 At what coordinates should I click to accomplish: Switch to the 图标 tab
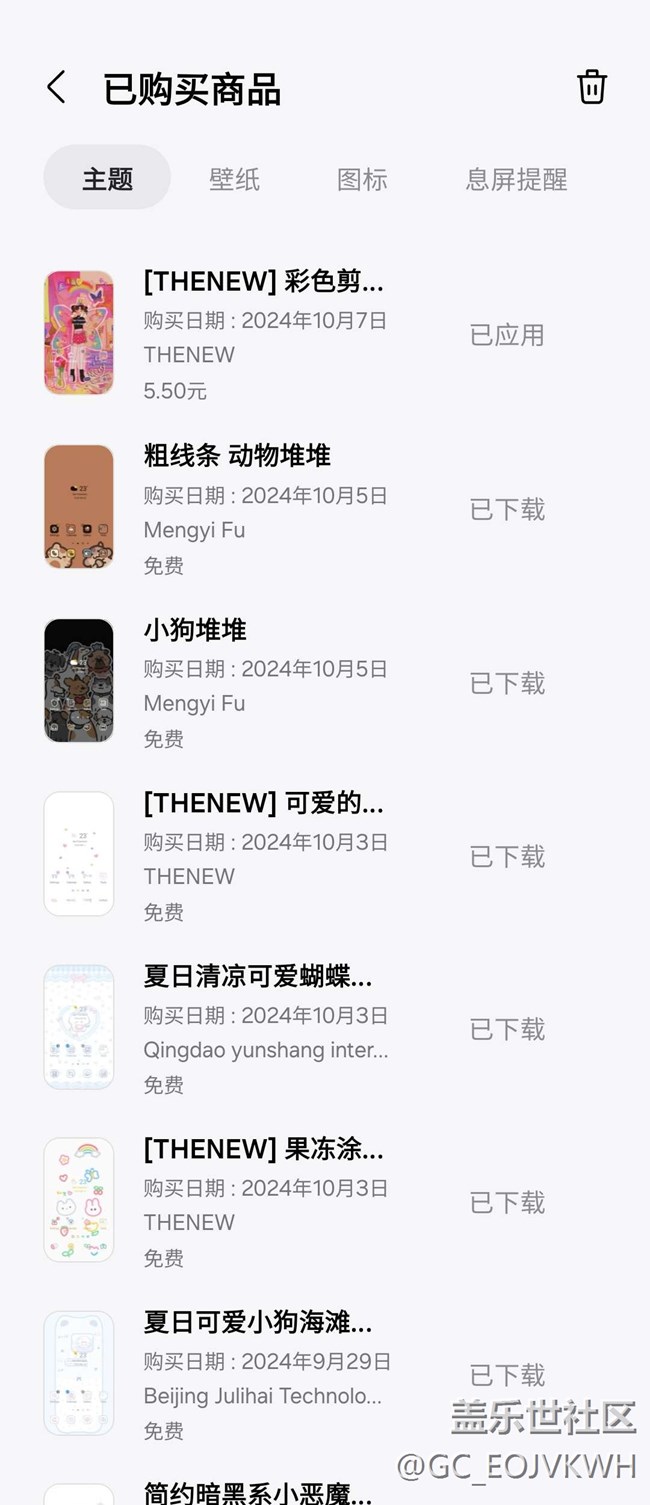(x=362, y=179)
